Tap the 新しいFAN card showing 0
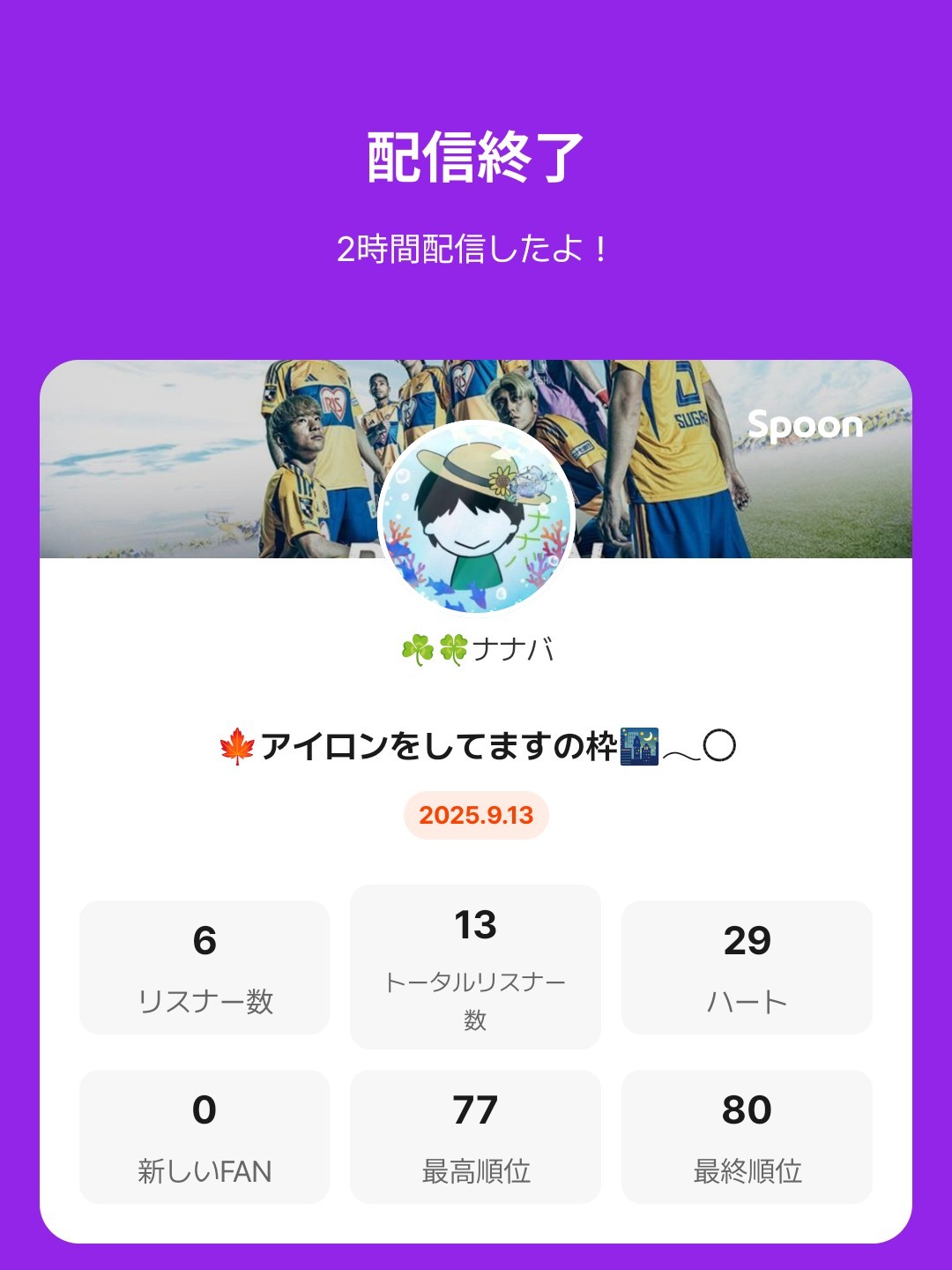Image resolution: width=952 pixels, height=1270 pixels. [x=205, y=1136]
